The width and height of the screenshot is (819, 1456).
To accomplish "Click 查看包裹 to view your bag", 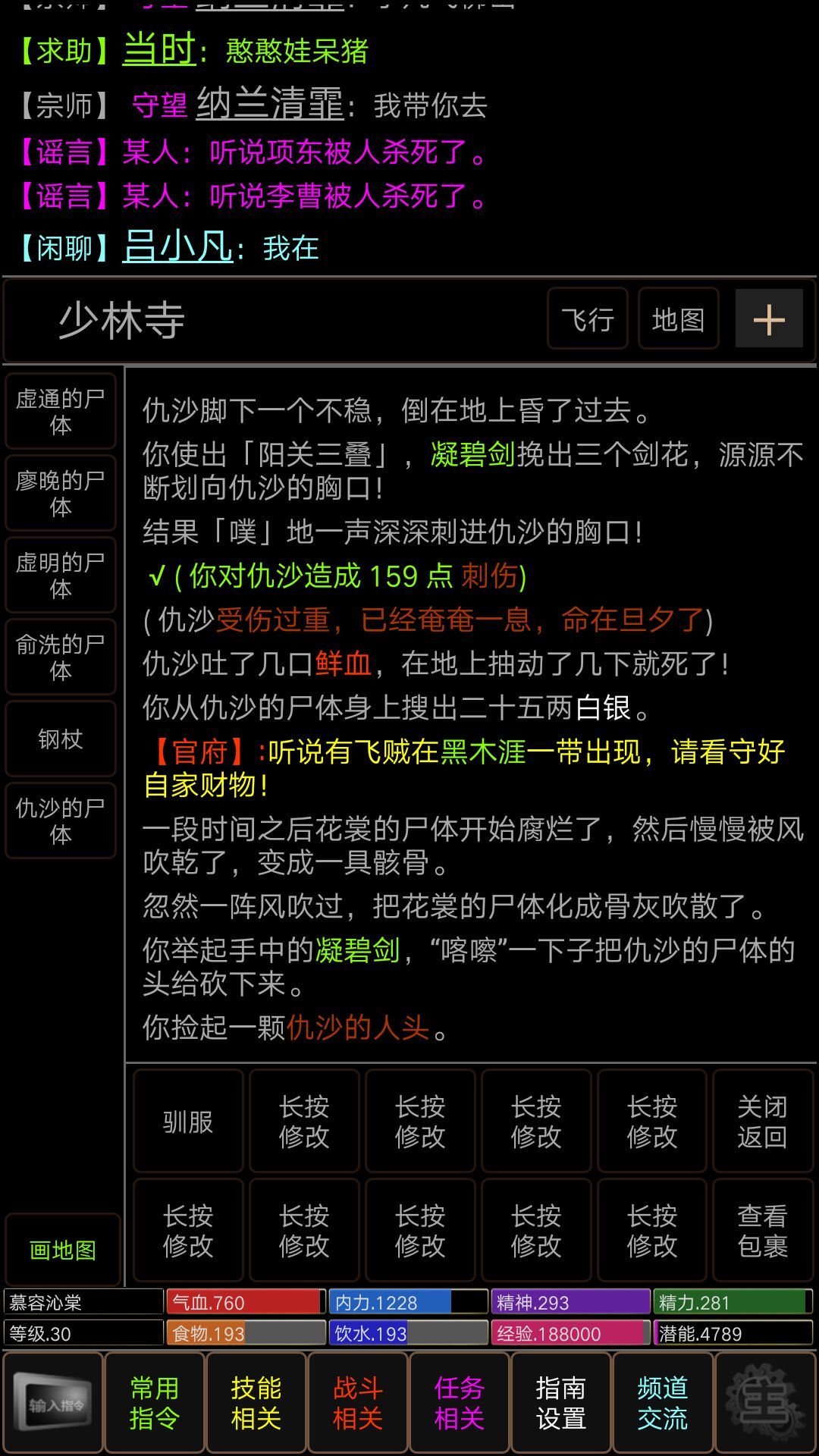I will click(761, 1230).
